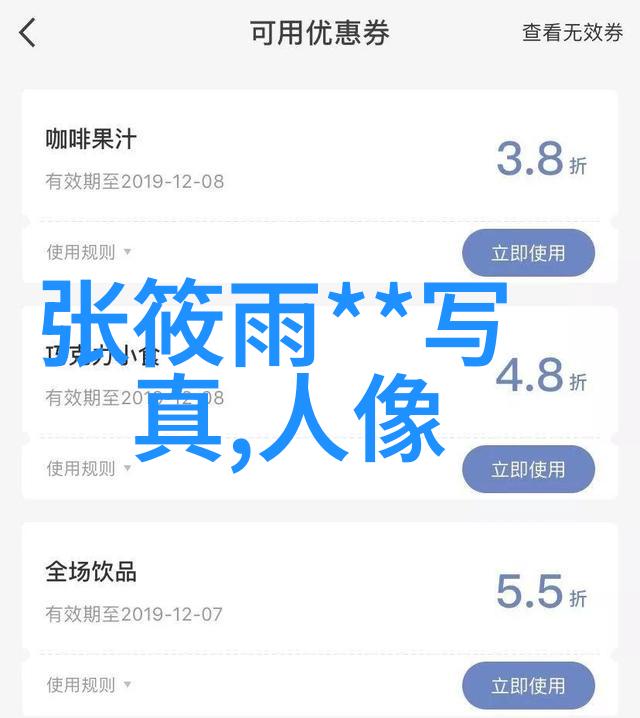Tap 立即使用 for the 咖啡果汁 coupon

[x=528, y=253]
